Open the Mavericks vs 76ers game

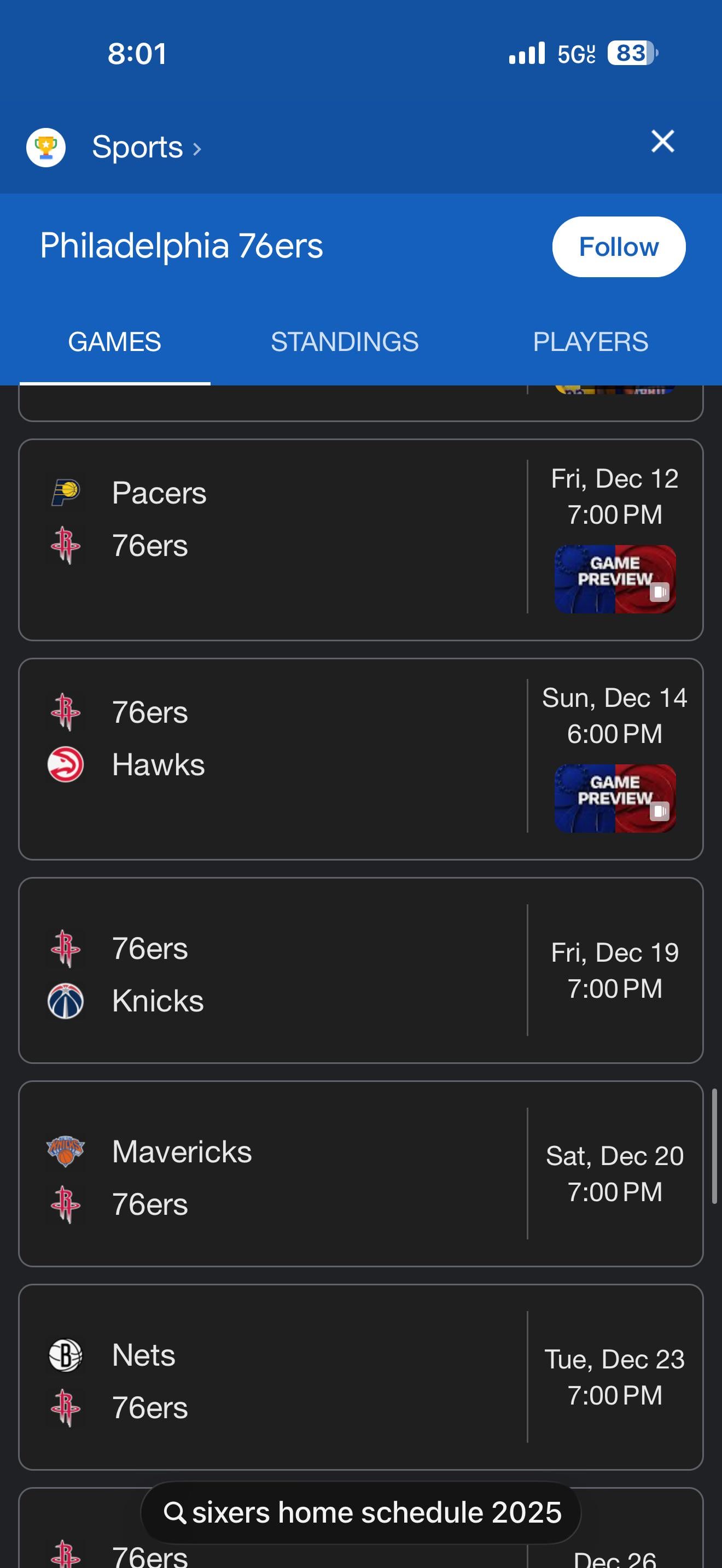point(274,1174)
